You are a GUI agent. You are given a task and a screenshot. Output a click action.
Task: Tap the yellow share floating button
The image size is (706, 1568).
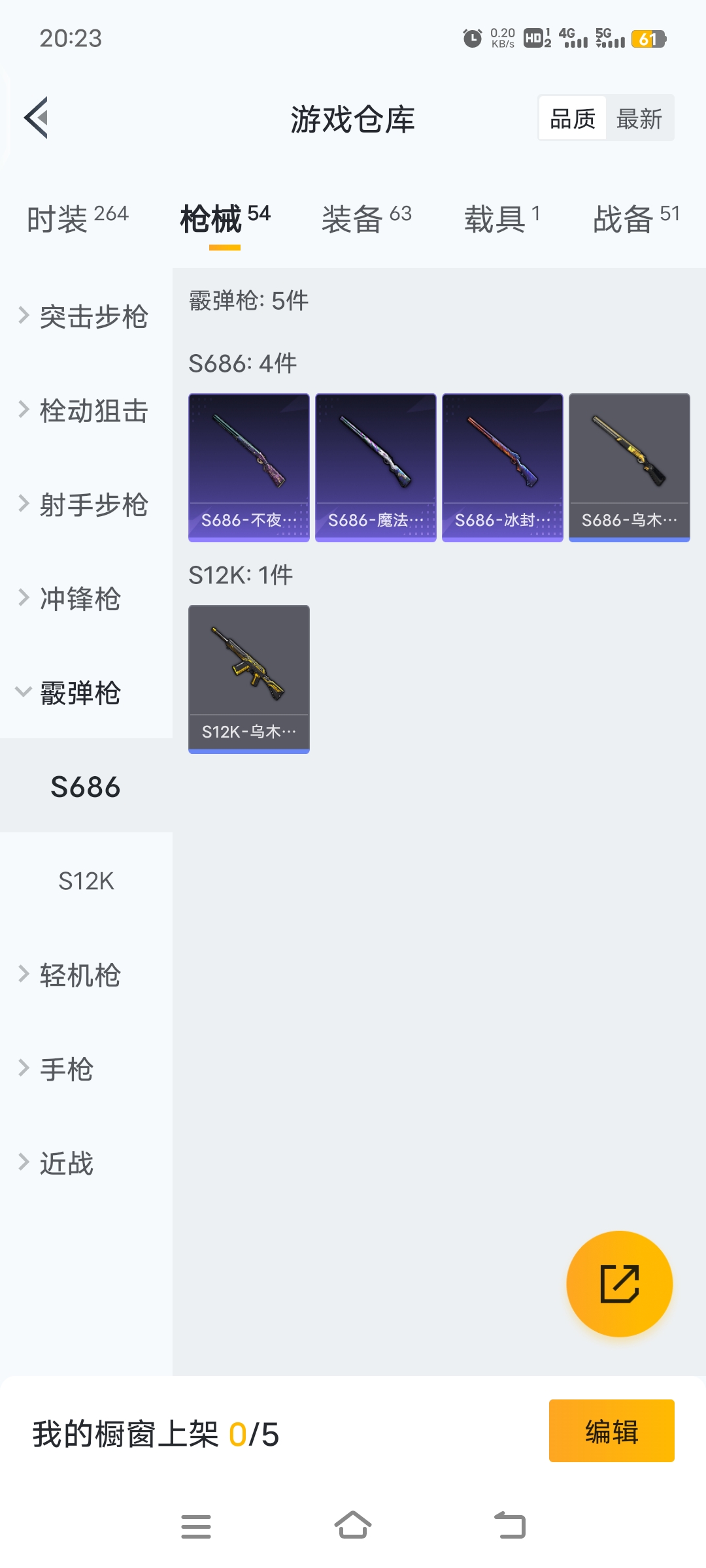coord(619,1284)
